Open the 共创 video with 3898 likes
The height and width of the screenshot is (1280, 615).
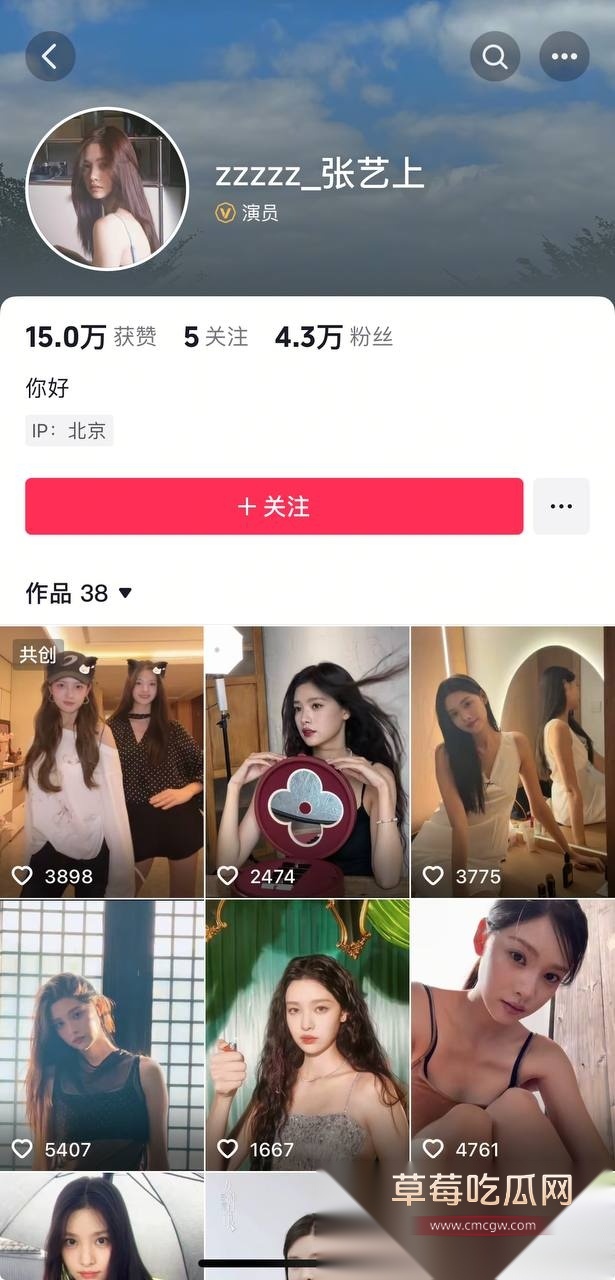point(102,761)
